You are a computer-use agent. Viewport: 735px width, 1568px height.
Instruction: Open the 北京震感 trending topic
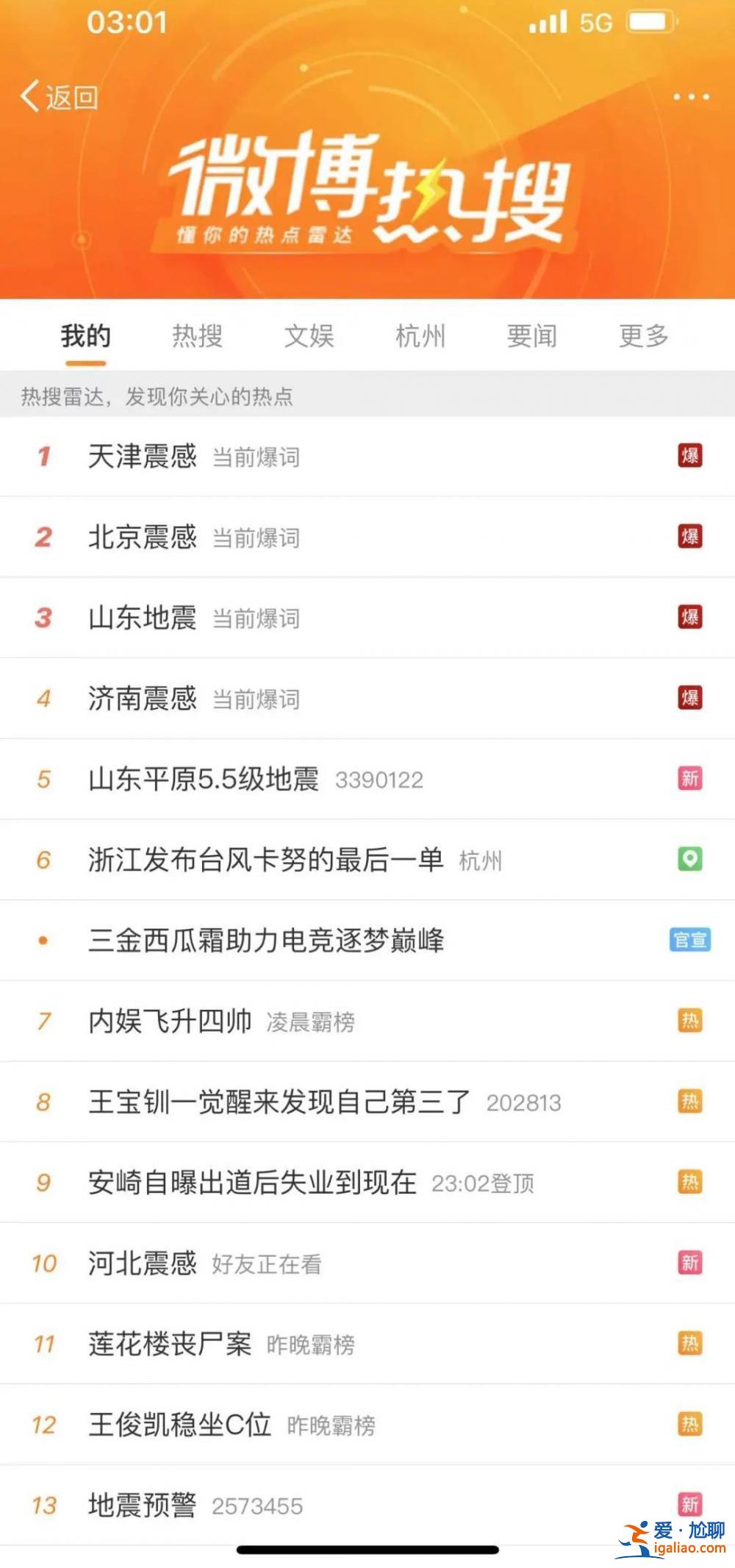click(x=143, y=538)
